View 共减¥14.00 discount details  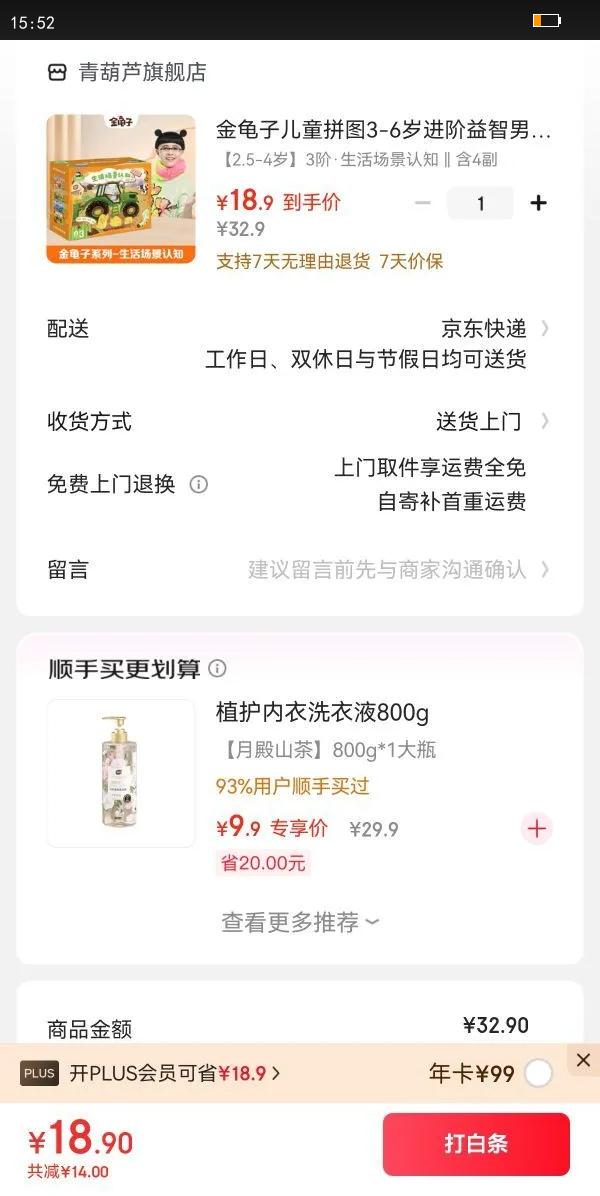pos(69,1172)
